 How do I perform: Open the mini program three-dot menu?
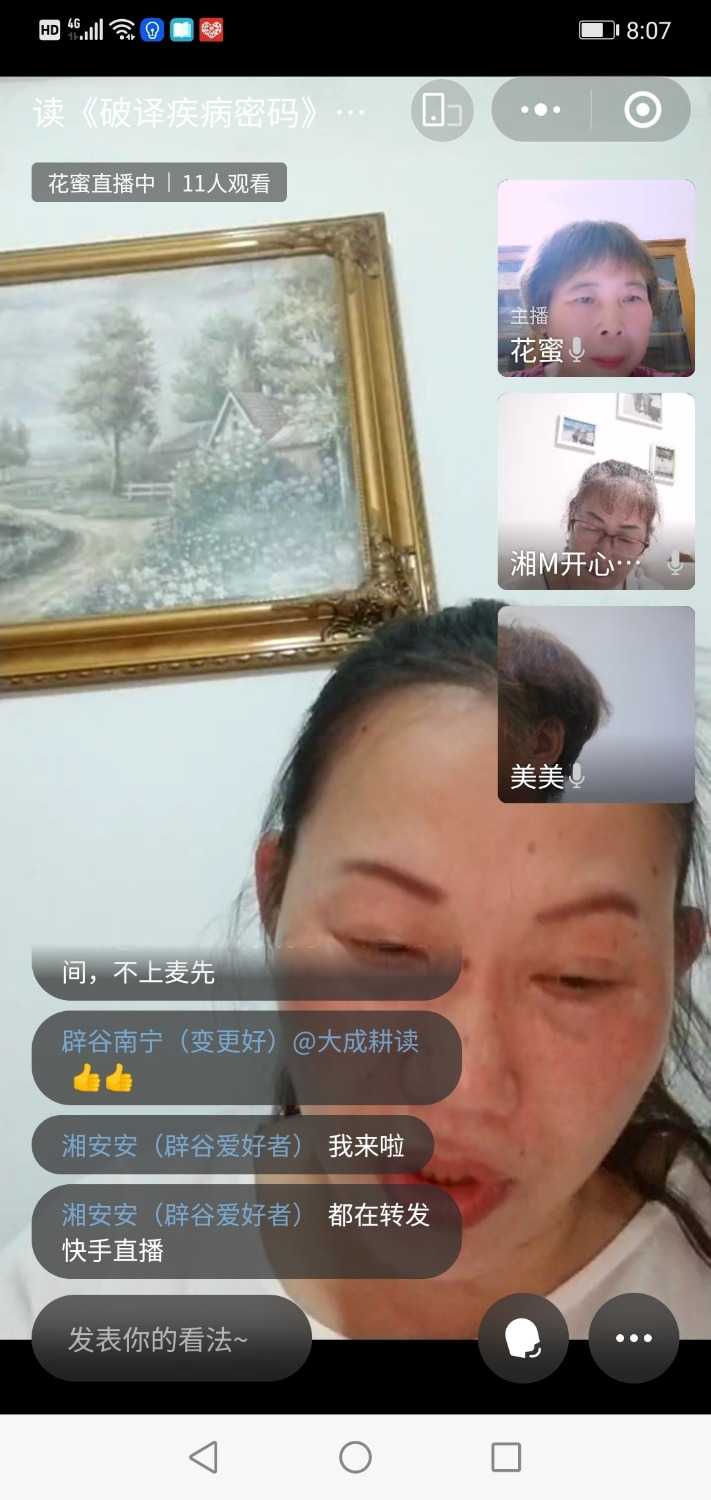coord(541,110)
